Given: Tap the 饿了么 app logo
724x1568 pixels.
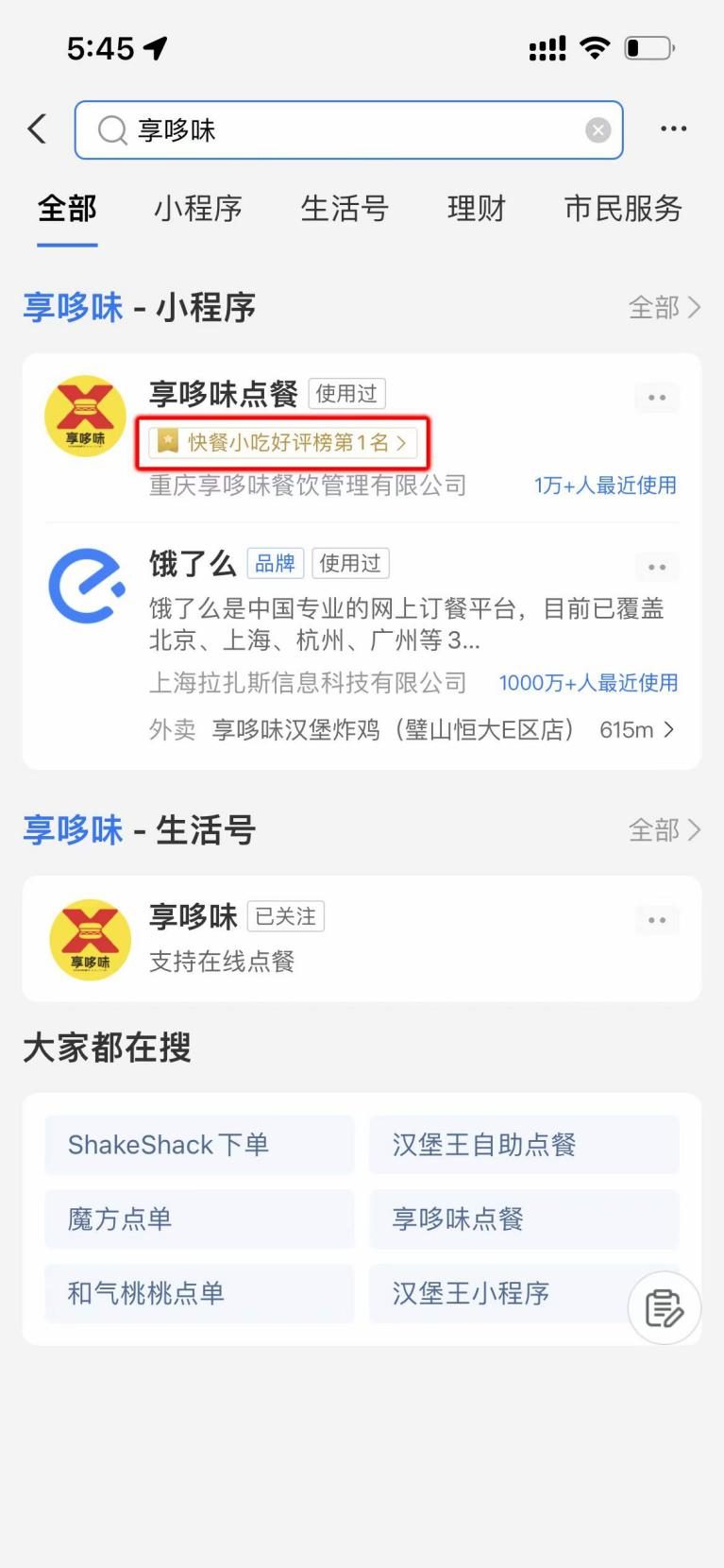Looking at the screenshot, I should (x=86, y=586).
